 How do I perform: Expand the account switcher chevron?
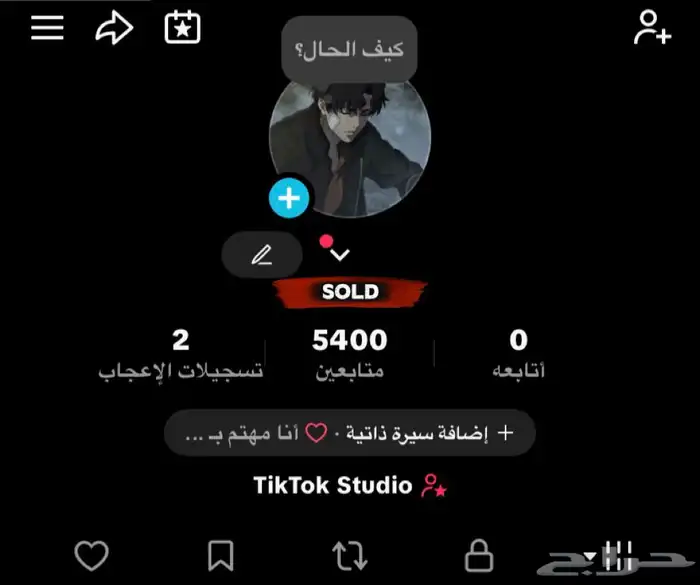[x=339, y=254]
